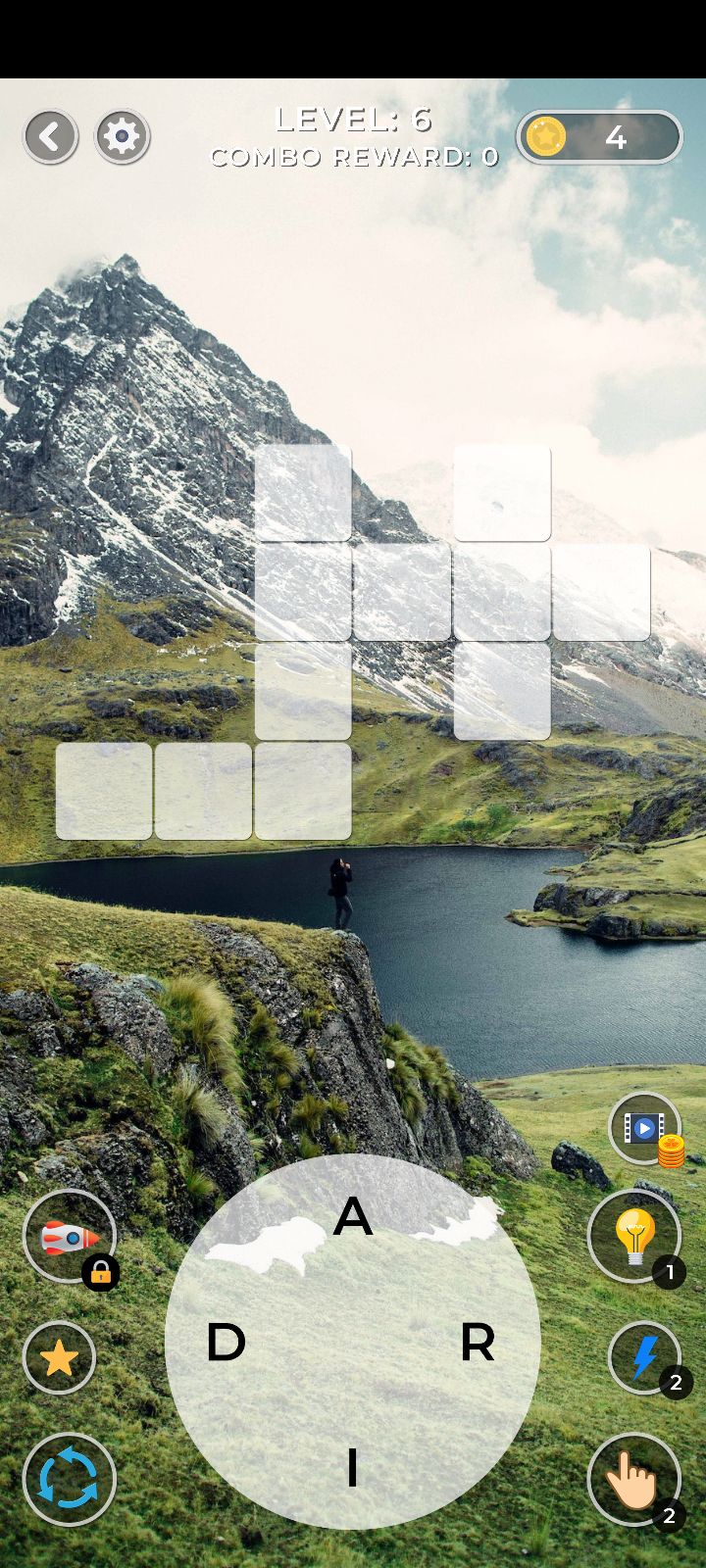Go back using the arrow button
Image resolution: width=706 pixels, height=1568 pixels.
point(51,136)
